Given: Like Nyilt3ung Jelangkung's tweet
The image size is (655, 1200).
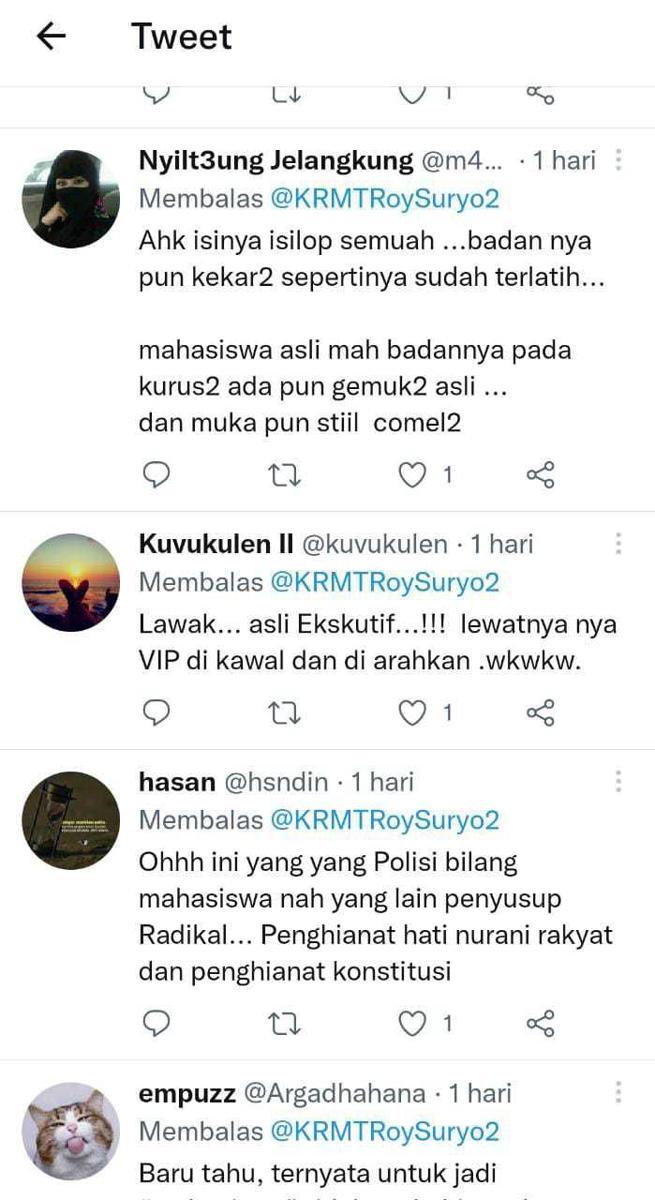Looking at the screenshot, I should pyautogui.click(x=412, y=475).
